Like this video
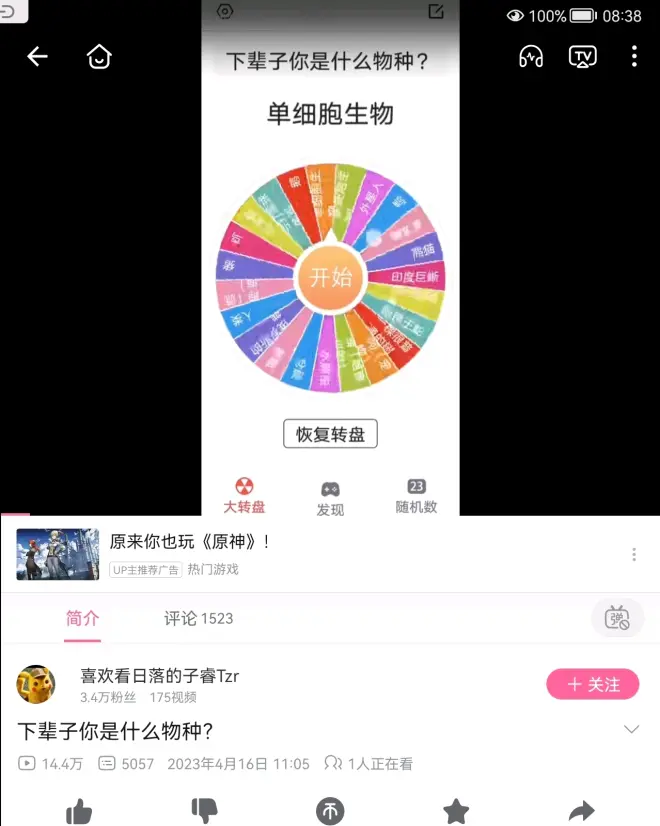Viewport: 660px width, 826px height. pos(79,811)
